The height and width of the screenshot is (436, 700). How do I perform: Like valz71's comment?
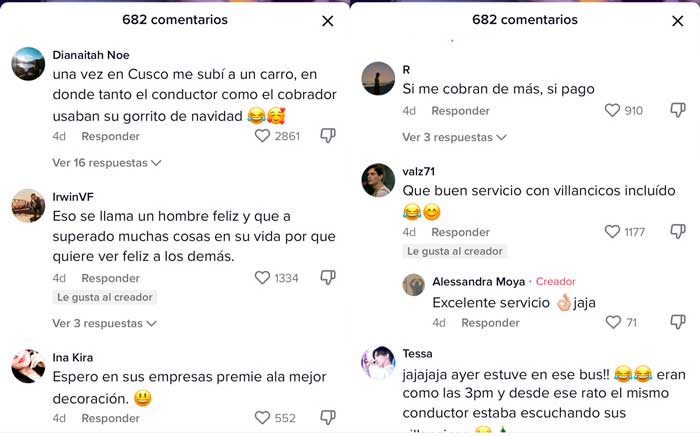(x=613, y=232)
